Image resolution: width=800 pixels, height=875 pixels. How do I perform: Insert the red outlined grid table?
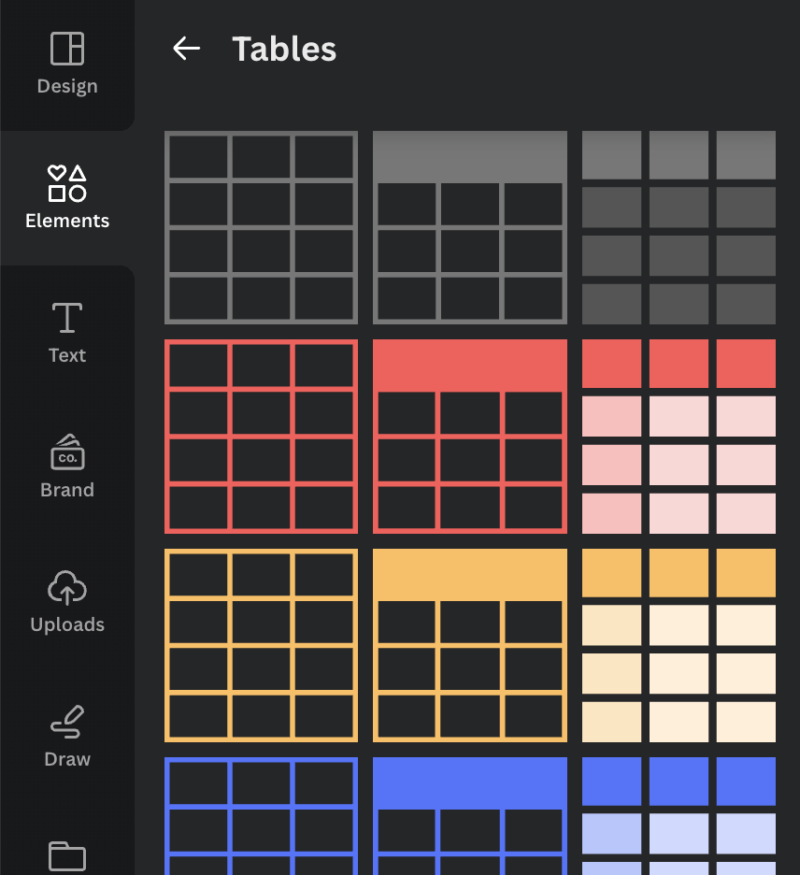(x=261, y=436)
